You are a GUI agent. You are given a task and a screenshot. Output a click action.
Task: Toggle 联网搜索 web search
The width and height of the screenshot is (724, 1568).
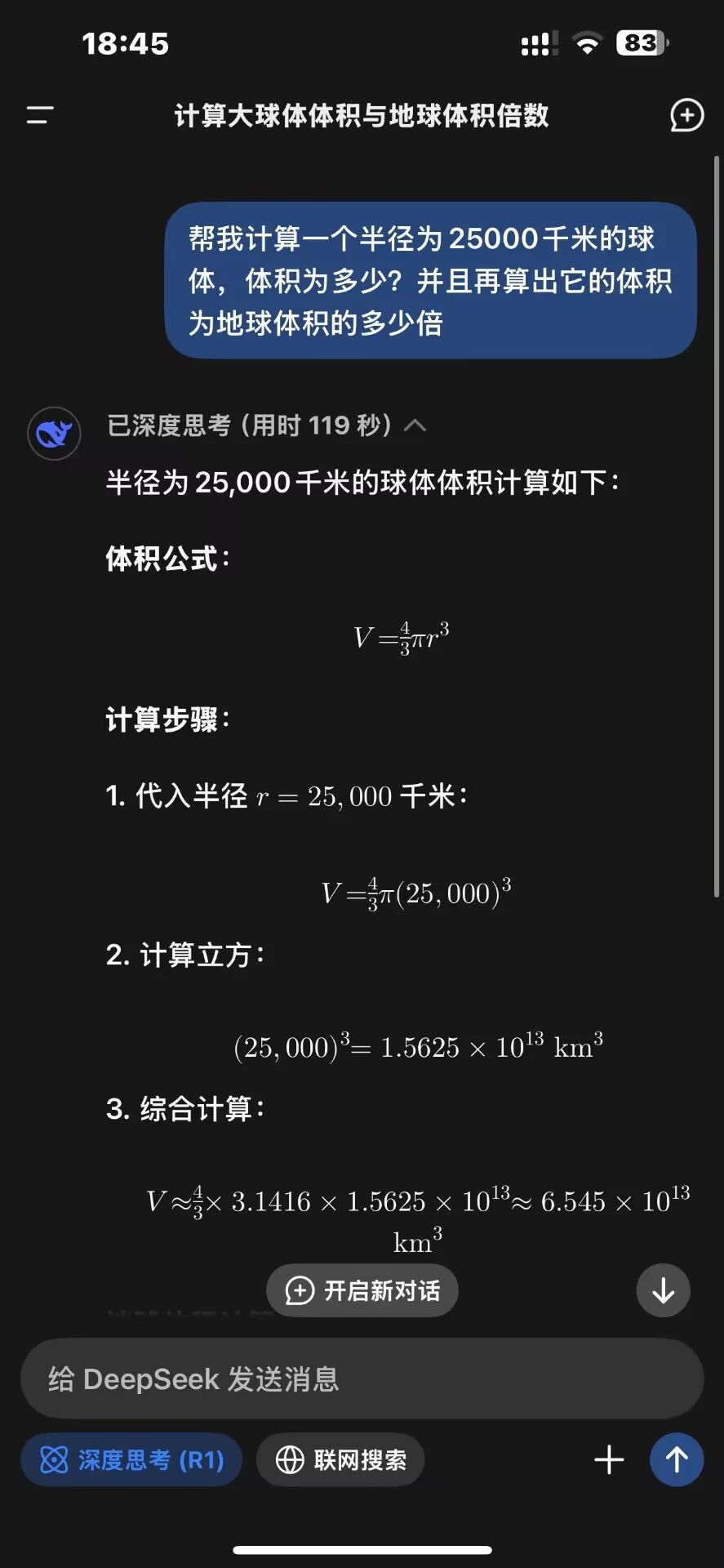pyautogui.click(x=340, y=1459)
